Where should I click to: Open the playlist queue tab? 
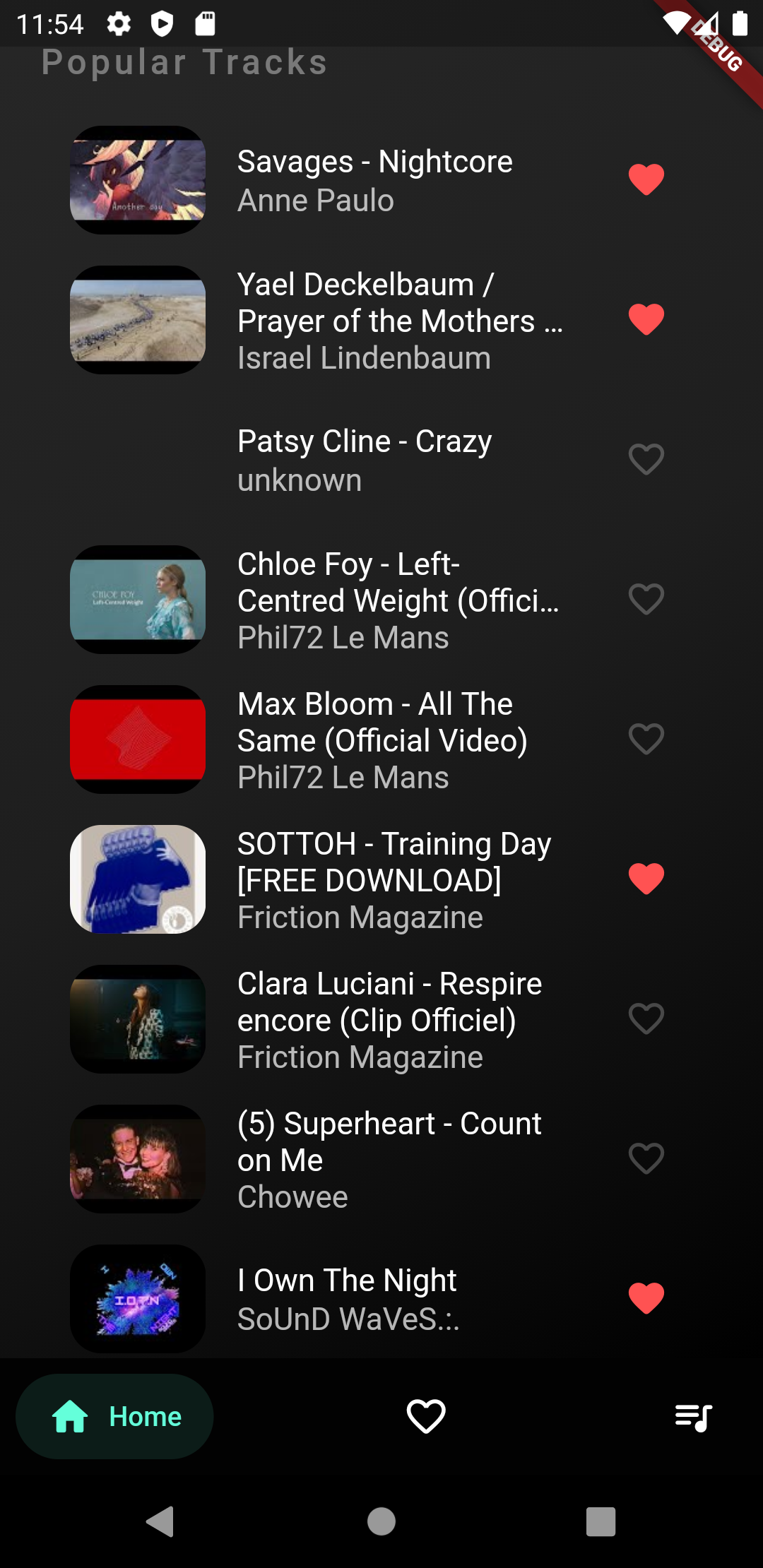coord(693,1416)
